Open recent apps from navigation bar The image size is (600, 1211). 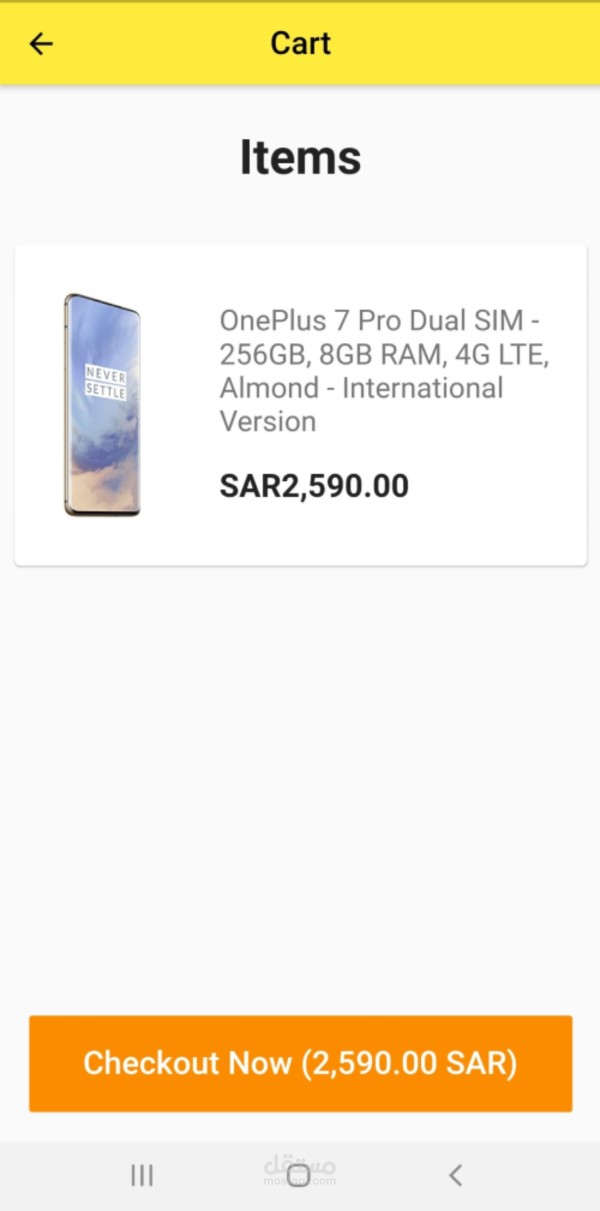(142, 1175)
